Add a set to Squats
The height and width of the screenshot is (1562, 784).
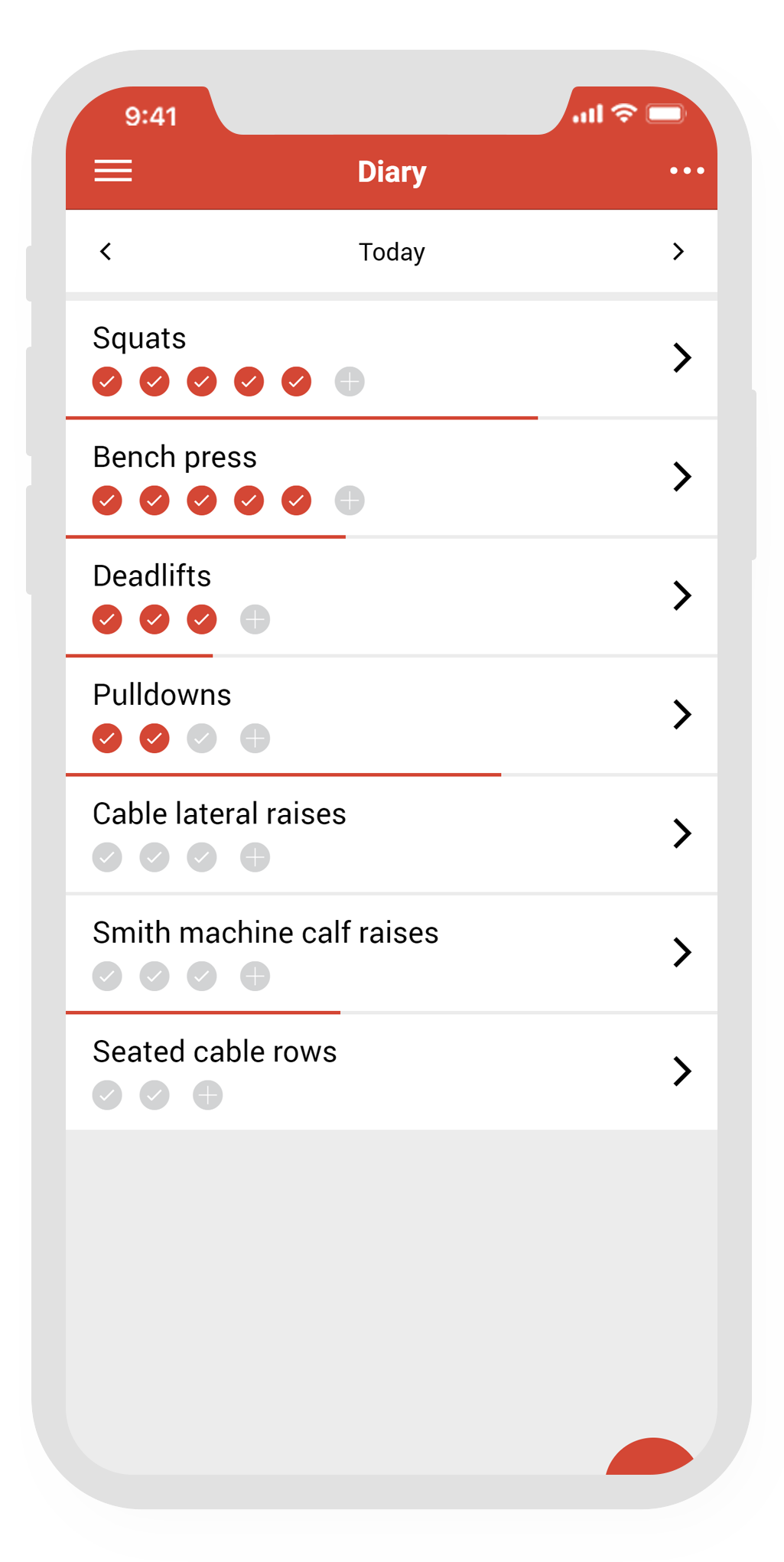pos(350,381)
